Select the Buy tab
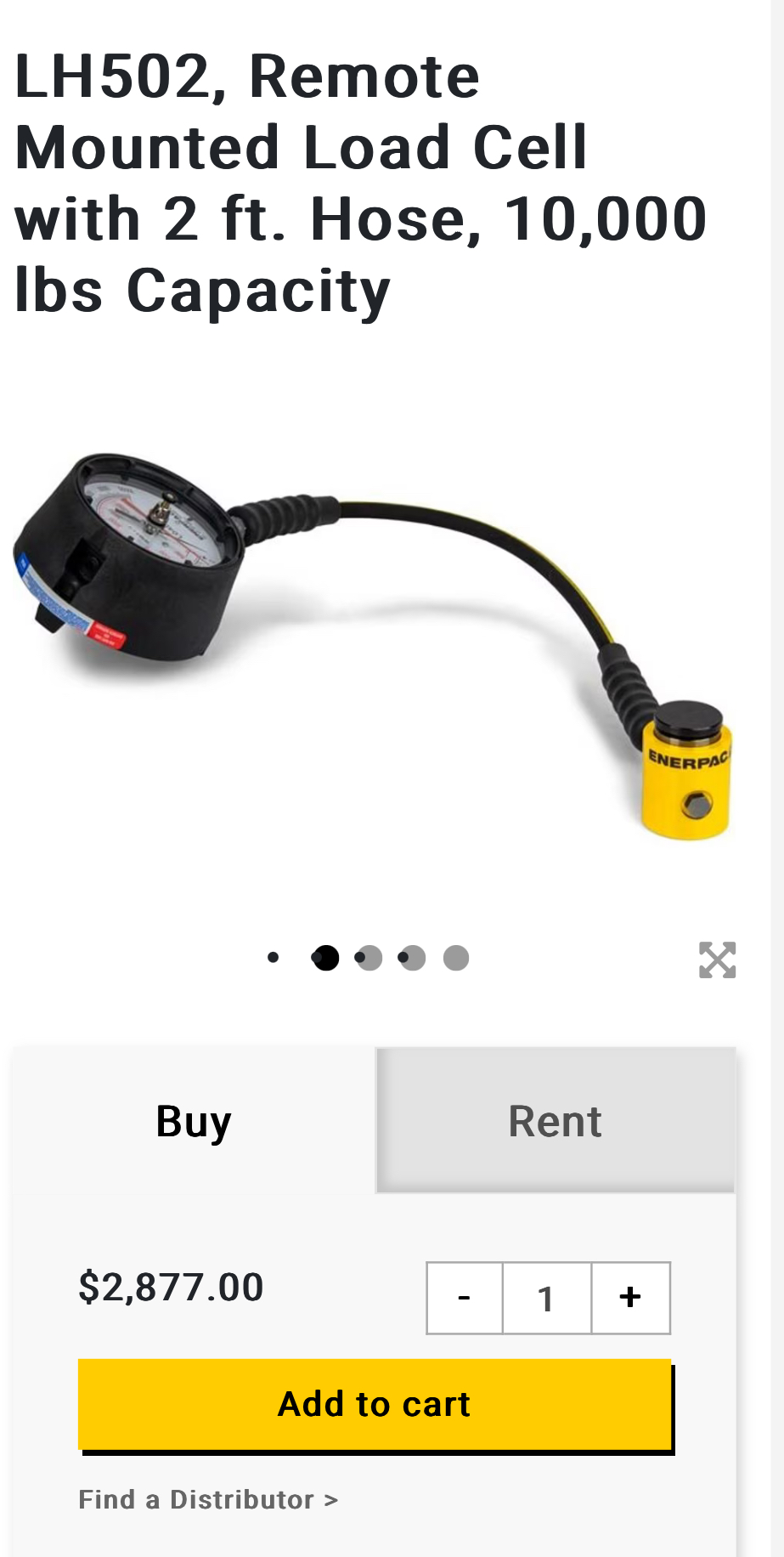 coord(194,1121)
